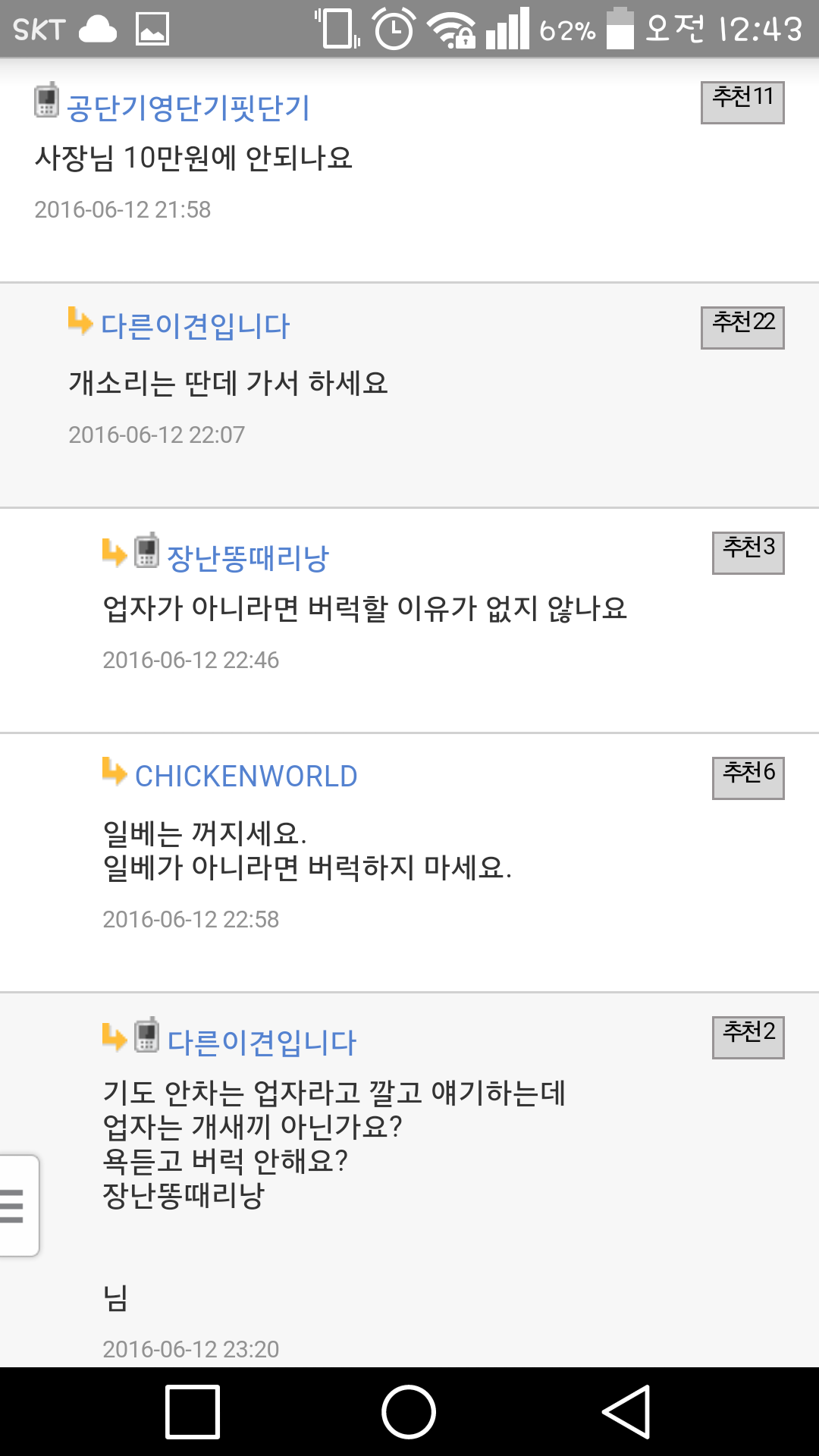Recommend 공단기영단기핏단기's comment via 추천11
The width and height of the screenshot is (819, 1456).
742,102
